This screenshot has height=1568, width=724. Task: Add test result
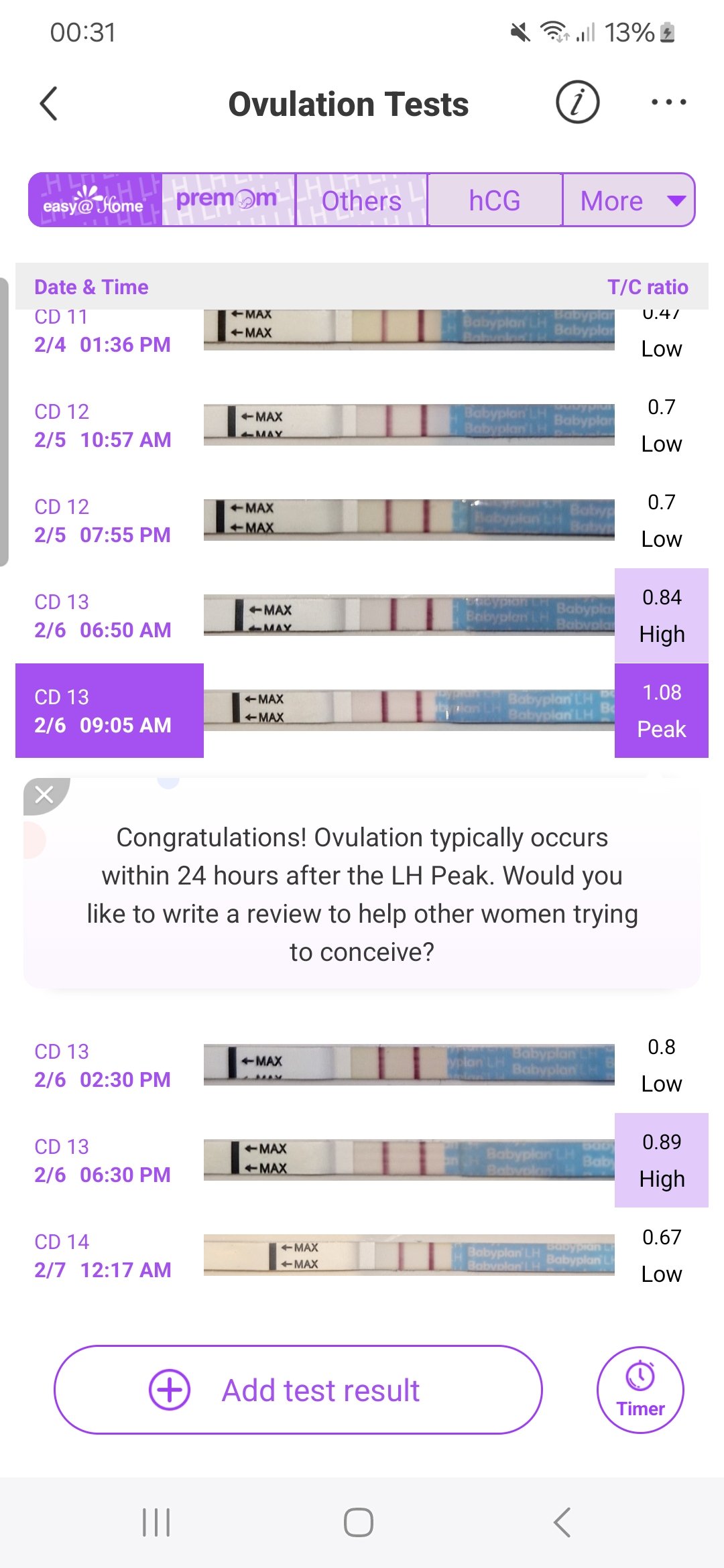(x=298, y=1390)
